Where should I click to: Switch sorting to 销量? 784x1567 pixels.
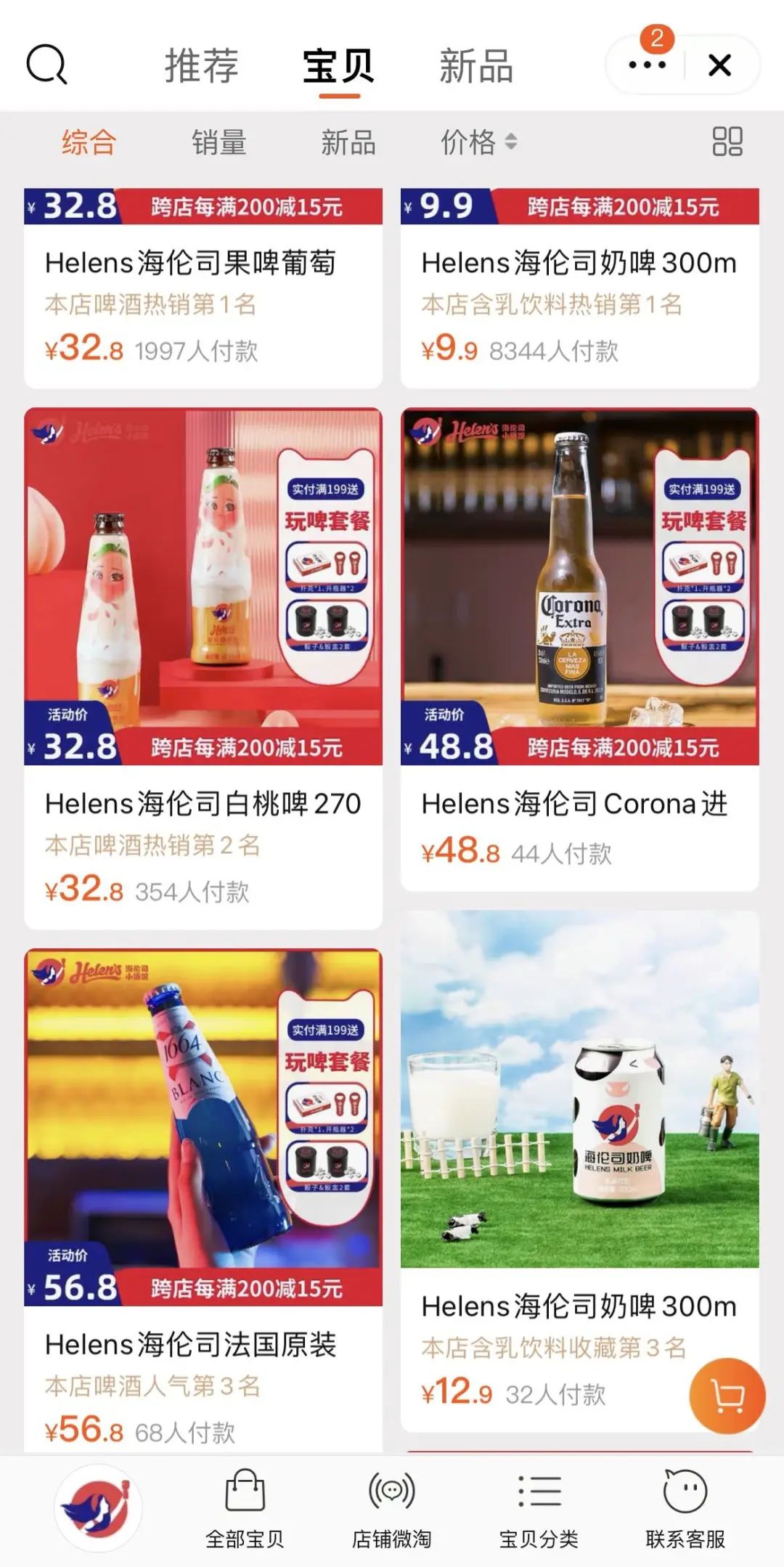point(220,143)
